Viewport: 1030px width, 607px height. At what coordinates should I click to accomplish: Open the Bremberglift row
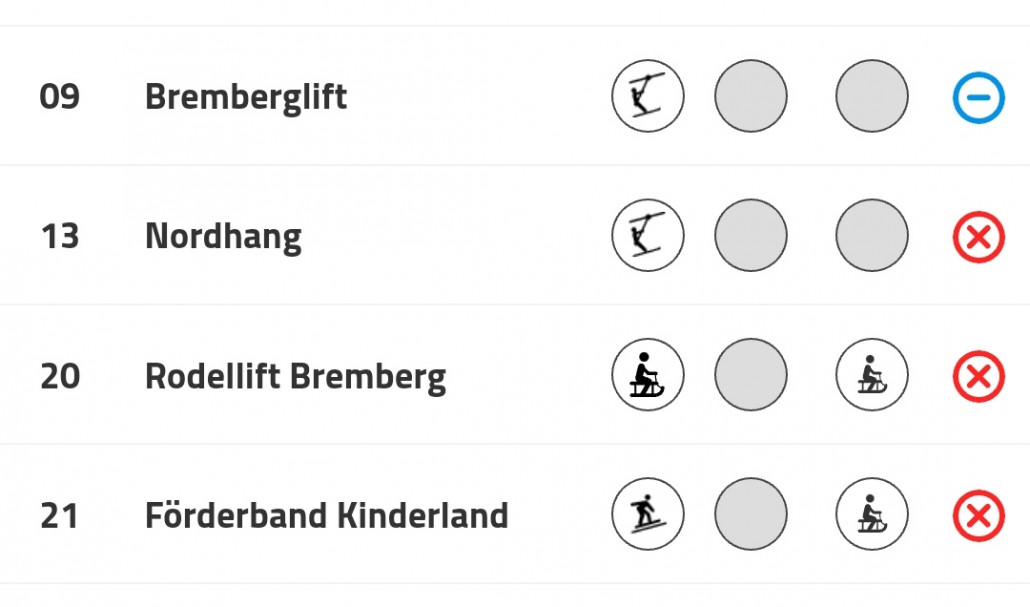pyautogui.click(x=246, y=97)
